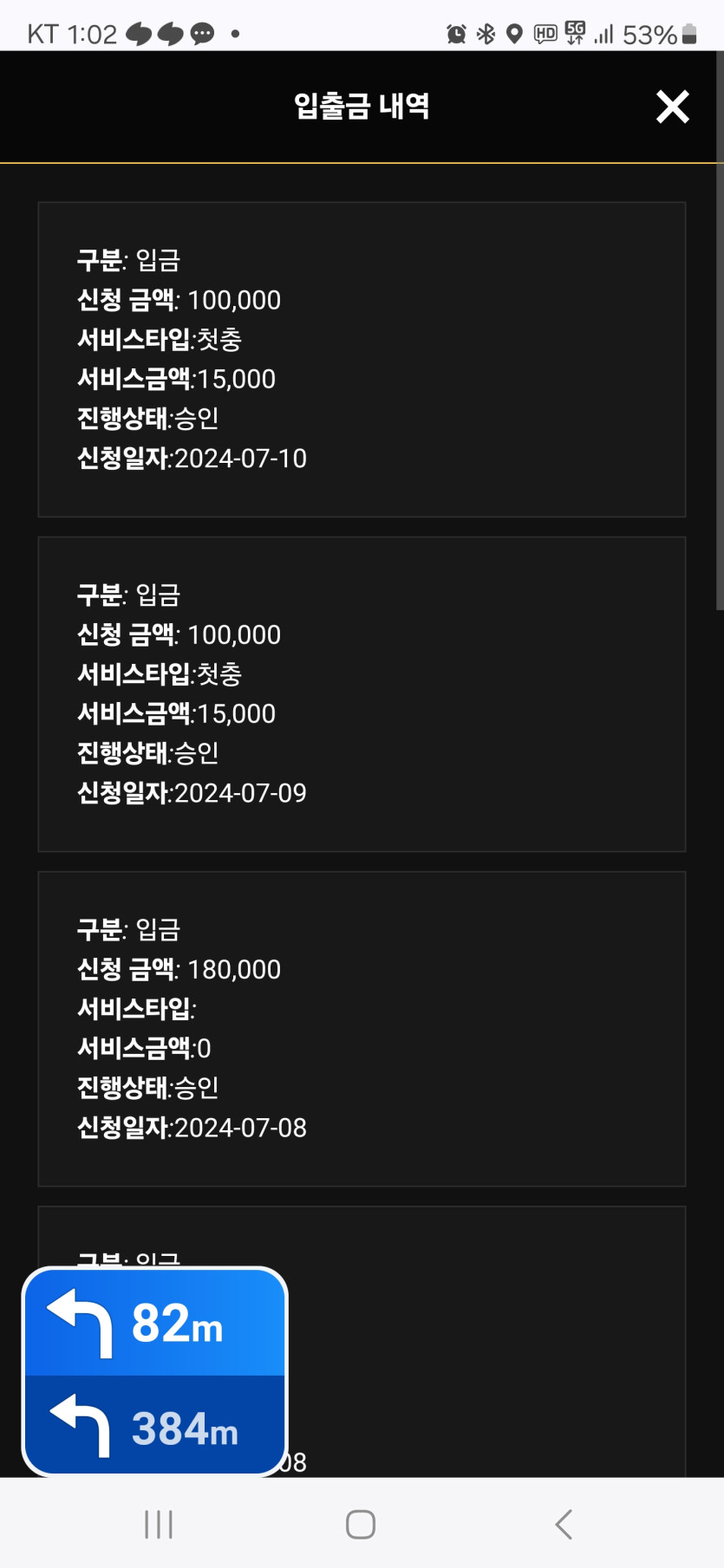The height and width of the screenshot is (1568, 724).
Task: Open the floating navigation direction widget
Action: 154,1371
